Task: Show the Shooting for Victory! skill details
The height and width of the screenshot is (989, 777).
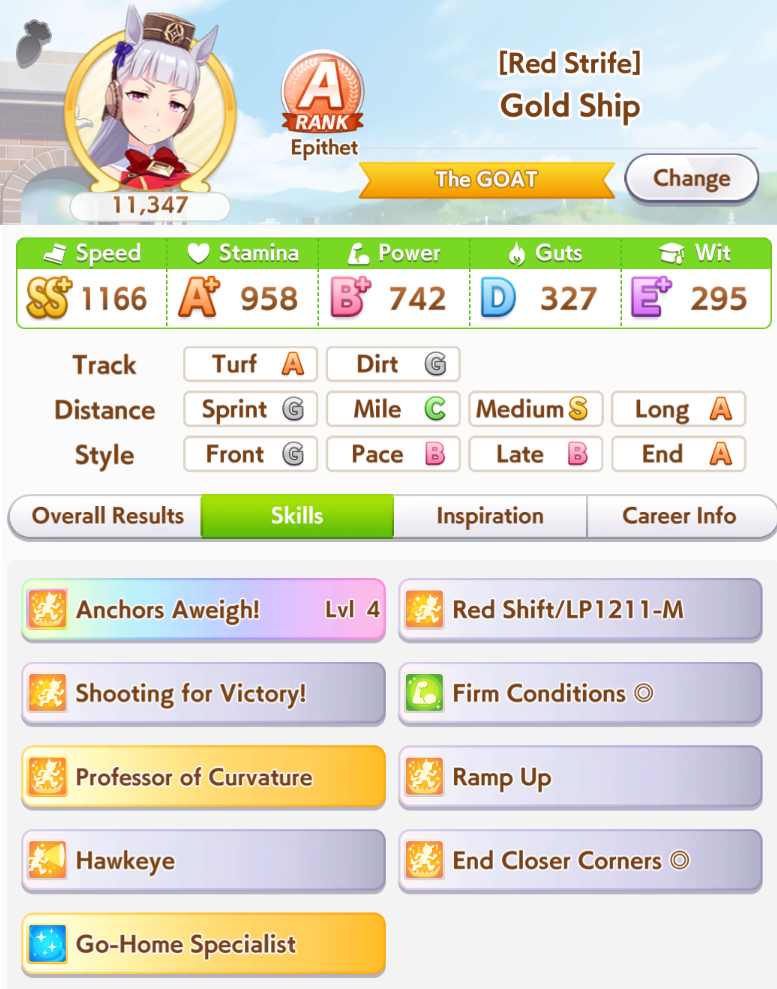Action: click(203, 693)
